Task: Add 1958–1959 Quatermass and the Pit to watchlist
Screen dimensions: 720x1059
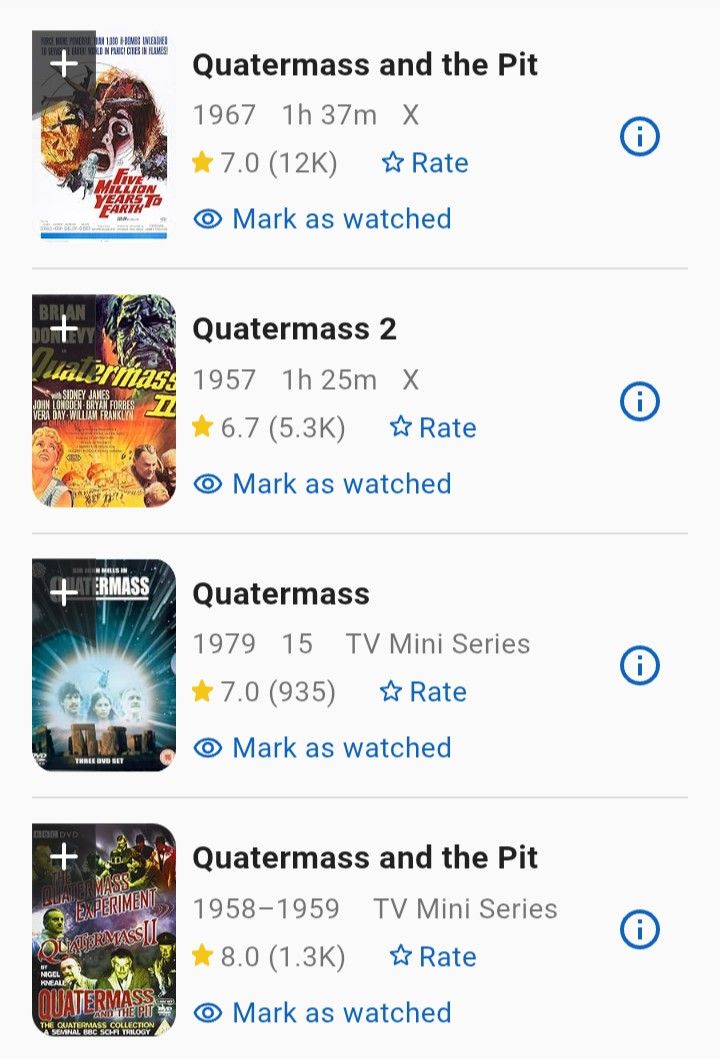Action: 64,857
